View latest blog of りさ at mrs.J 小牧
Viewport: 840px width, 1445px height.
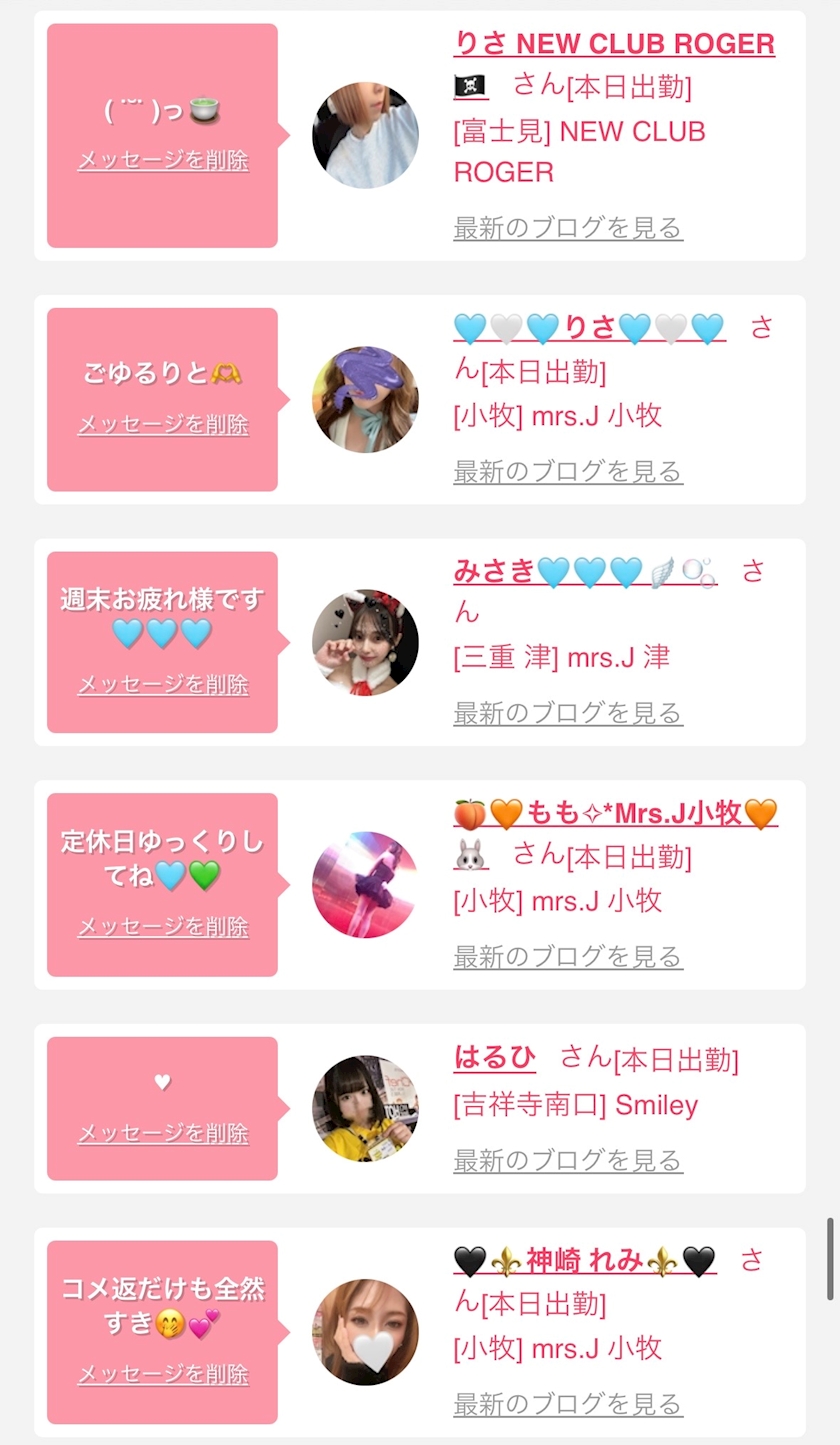[x=568, y=471]
